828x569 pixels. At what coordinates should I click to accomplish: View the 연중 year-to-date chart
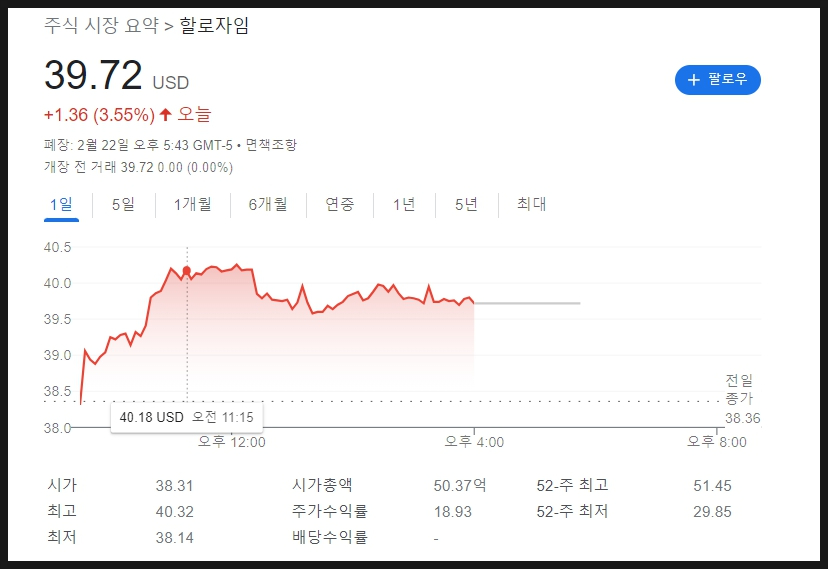point(340,205)
